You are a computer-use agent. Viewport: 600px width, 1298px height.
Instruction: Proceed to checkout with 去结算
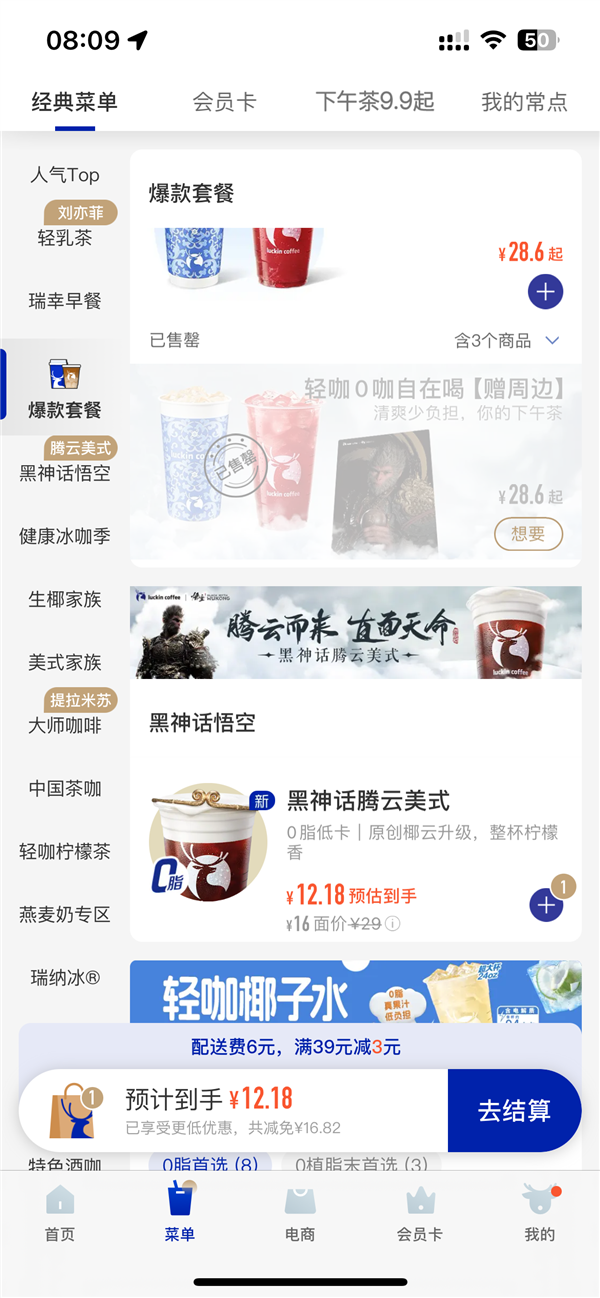(514, 1111)
